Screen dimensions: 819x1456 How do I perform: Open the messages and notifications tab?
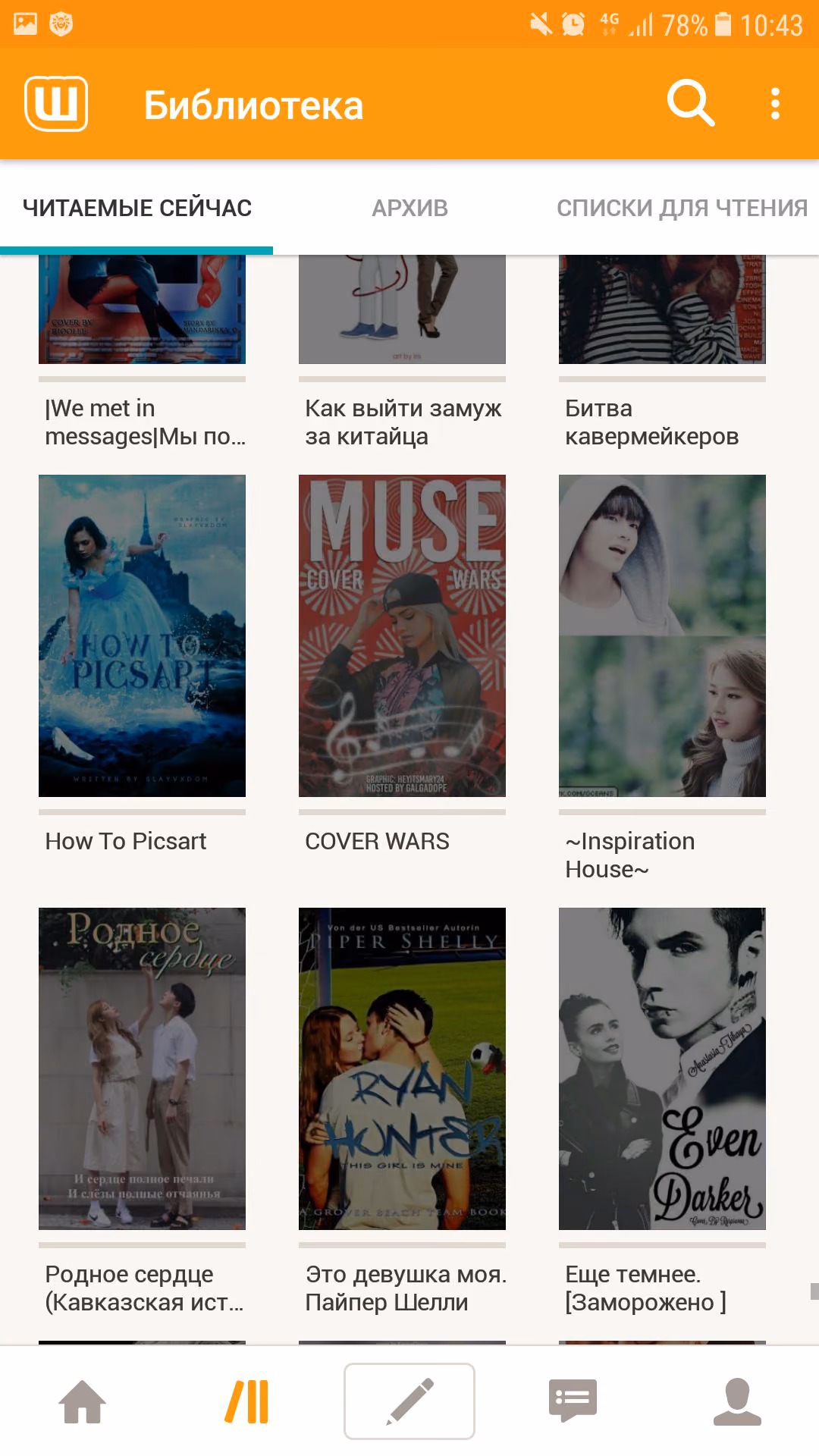(x=573, y=1401)
